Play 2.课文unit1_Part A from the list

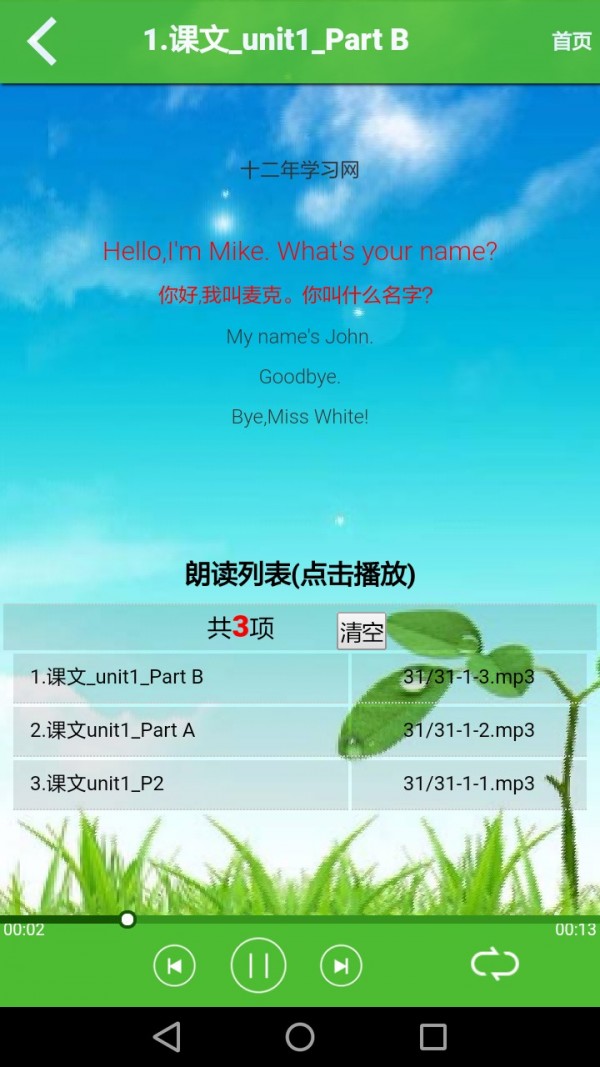pyautogui.click(x=181, y=730)
